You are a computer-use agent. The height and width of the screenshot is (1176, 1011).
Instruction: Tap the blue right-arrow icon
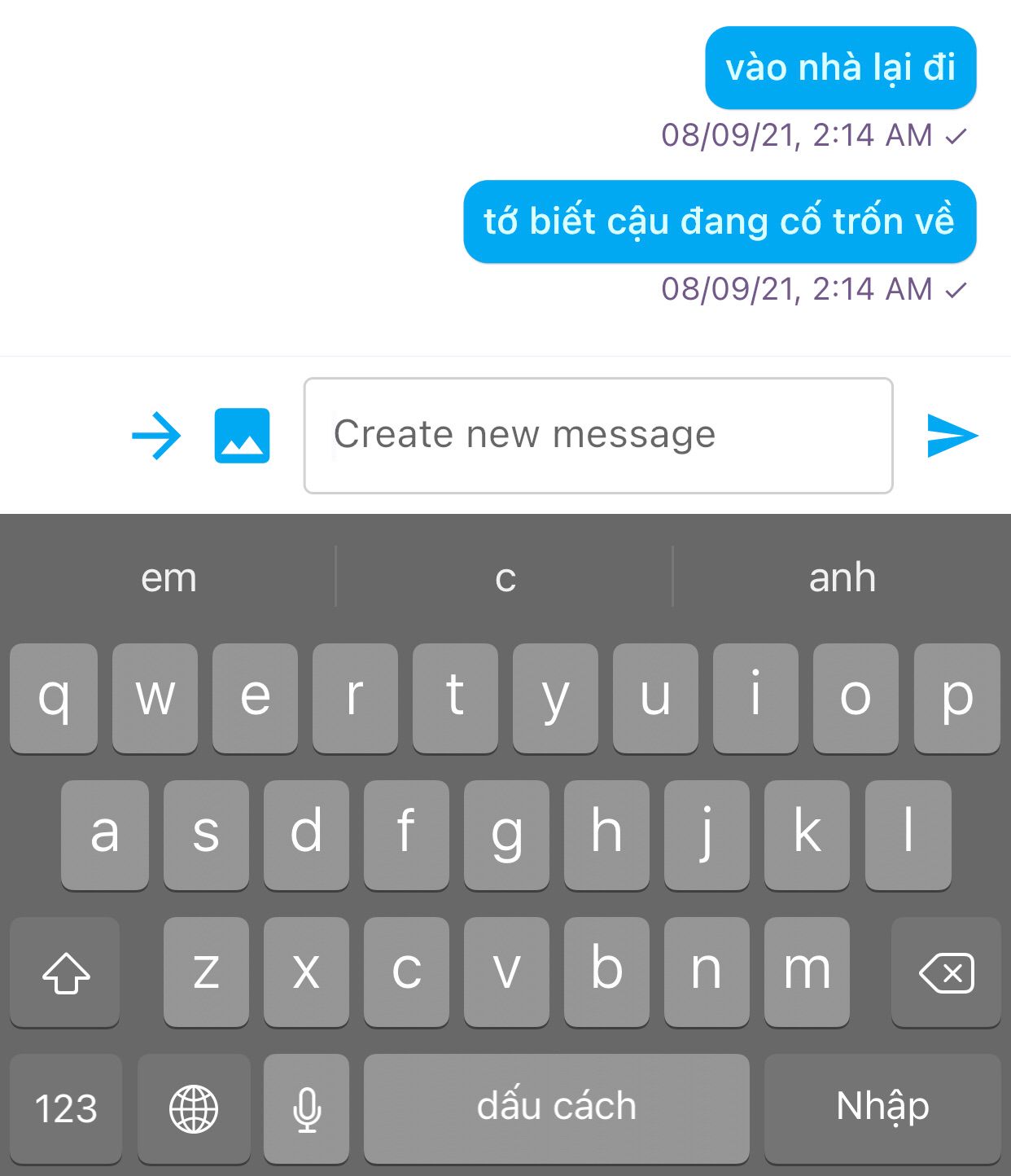156,436
